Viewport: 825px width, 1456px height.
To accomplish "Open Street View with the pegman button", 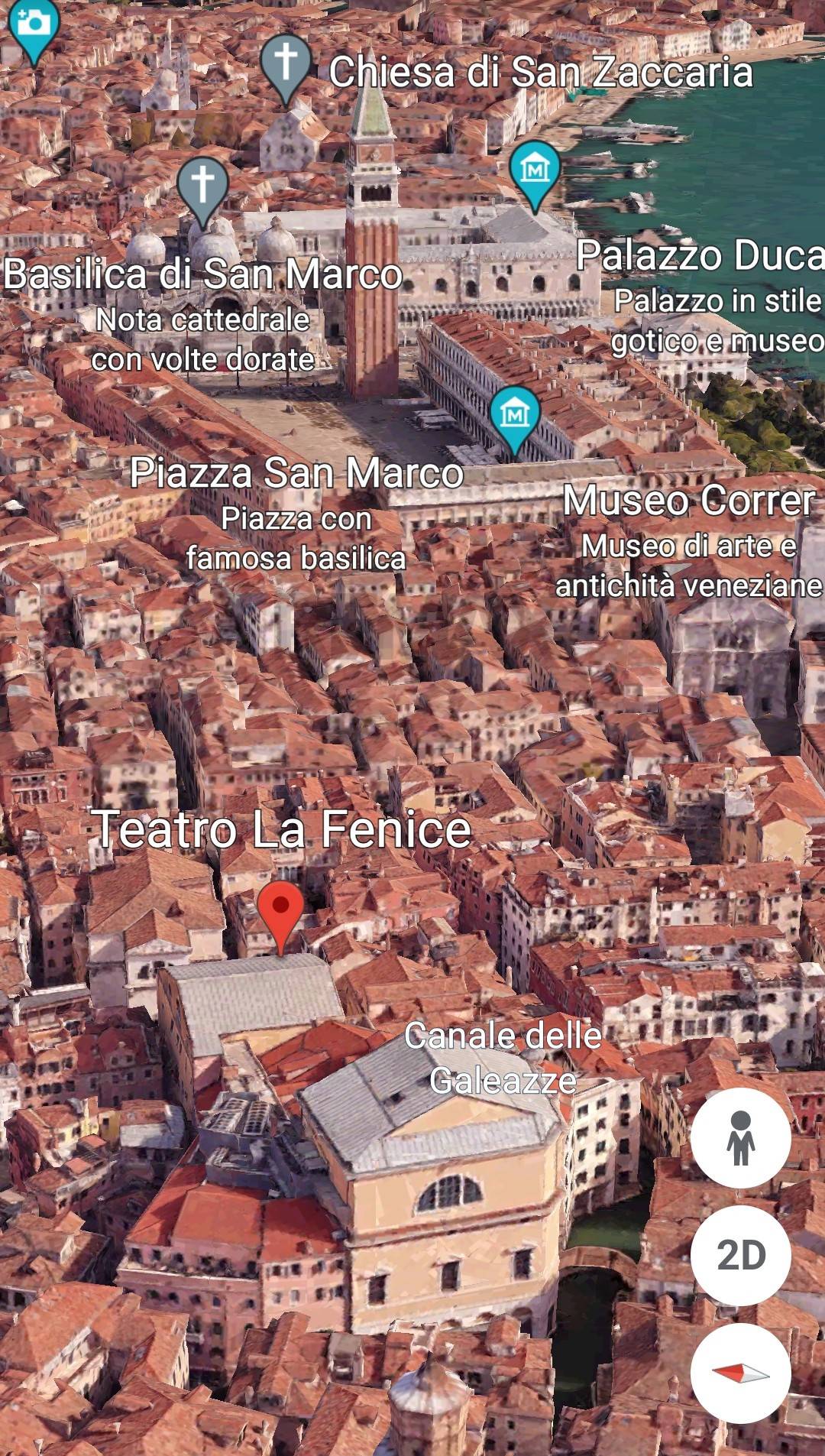I will (x=740, y=1138).
